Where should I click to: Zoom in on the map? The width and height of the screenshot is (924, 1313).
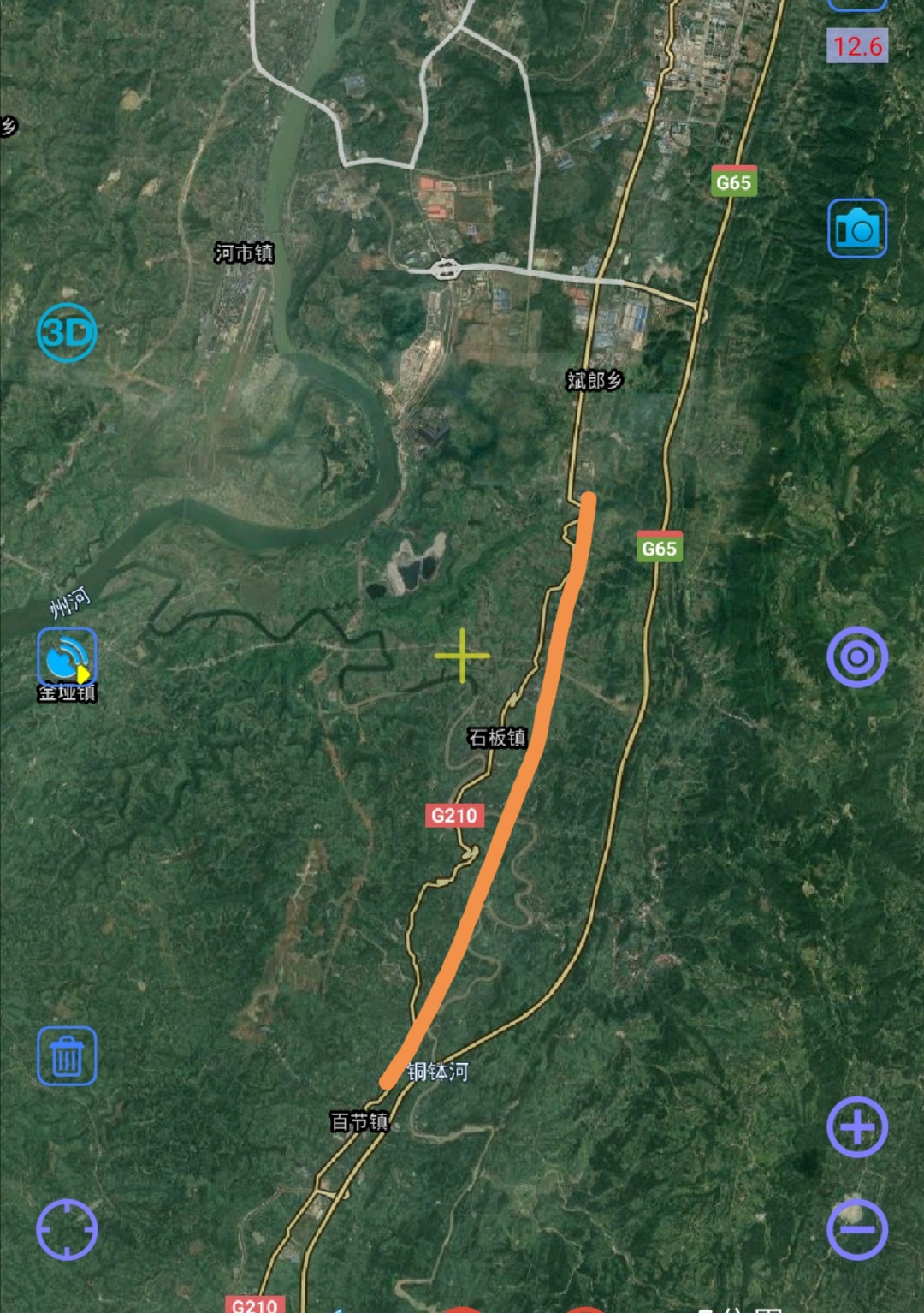pos(857,1126)
